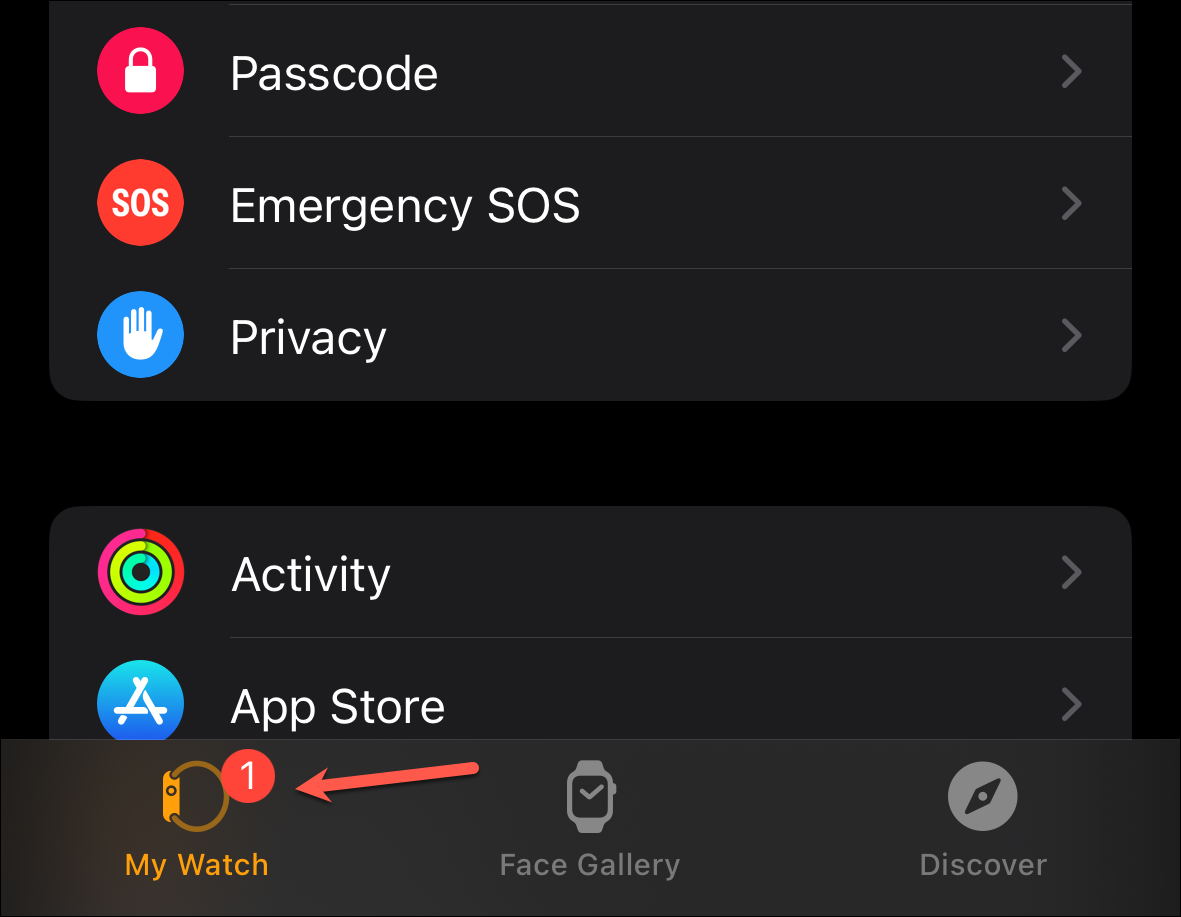Open Emergency SOS settings

tap(590, 205)
